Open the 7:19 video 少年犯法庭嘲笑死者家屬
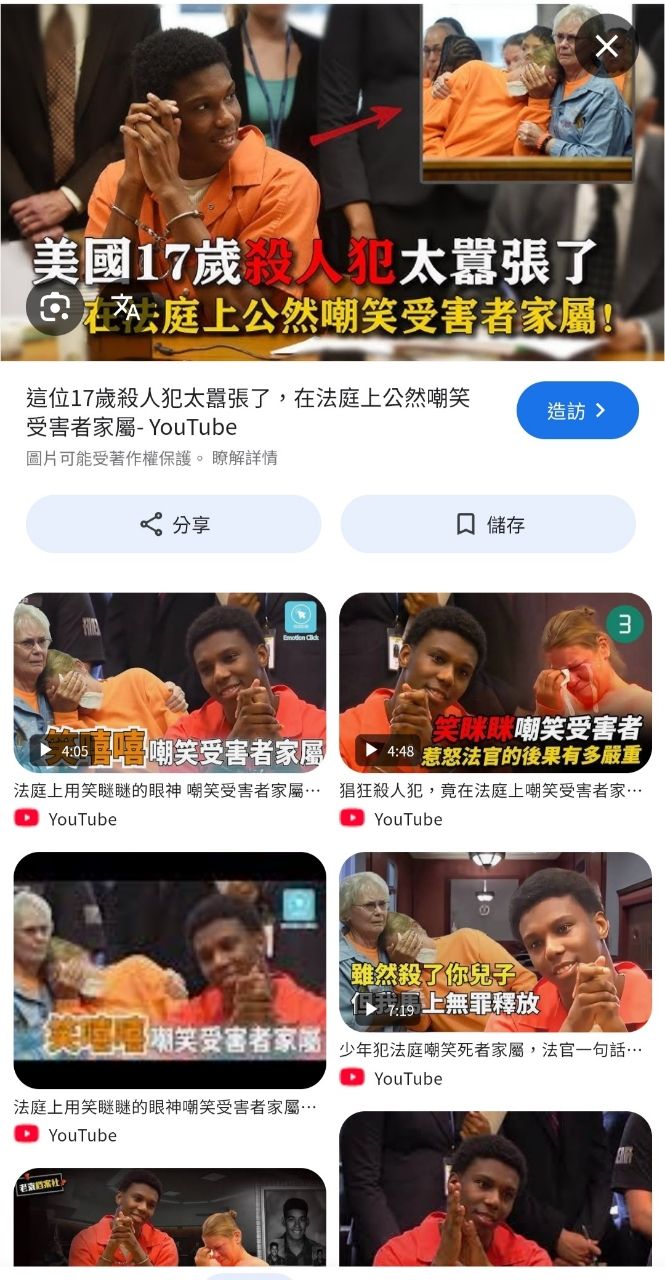 coord(495,942)
